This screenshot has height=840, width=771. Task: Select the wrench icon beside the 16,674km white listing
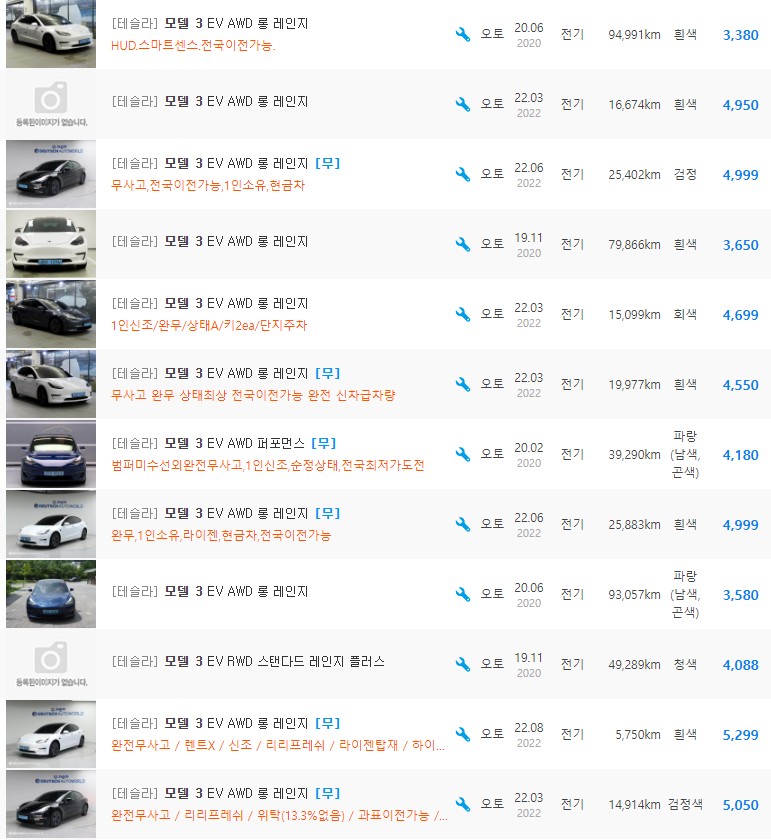pos(461,104)
